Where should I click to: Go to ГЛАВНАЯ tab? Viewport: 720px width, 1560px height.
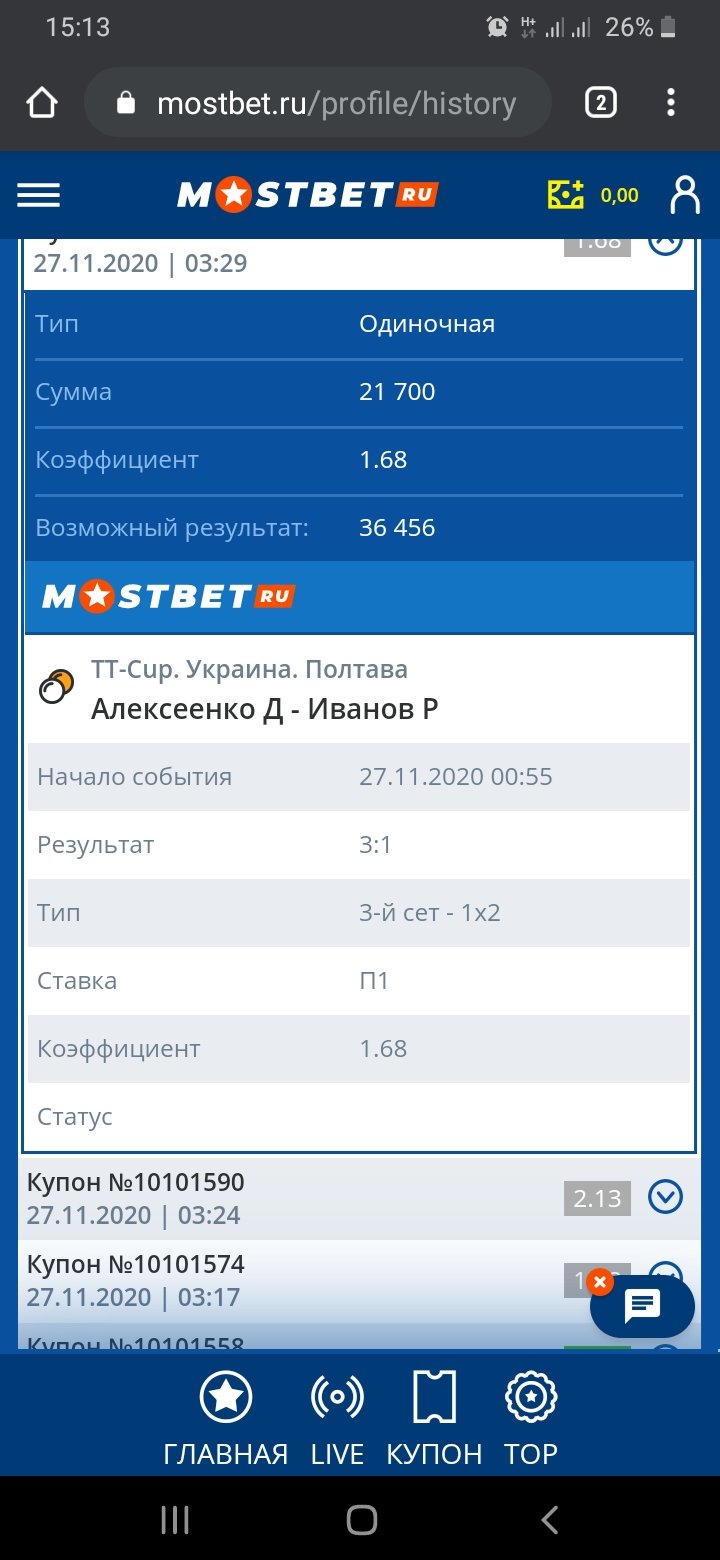[225, 1418]
